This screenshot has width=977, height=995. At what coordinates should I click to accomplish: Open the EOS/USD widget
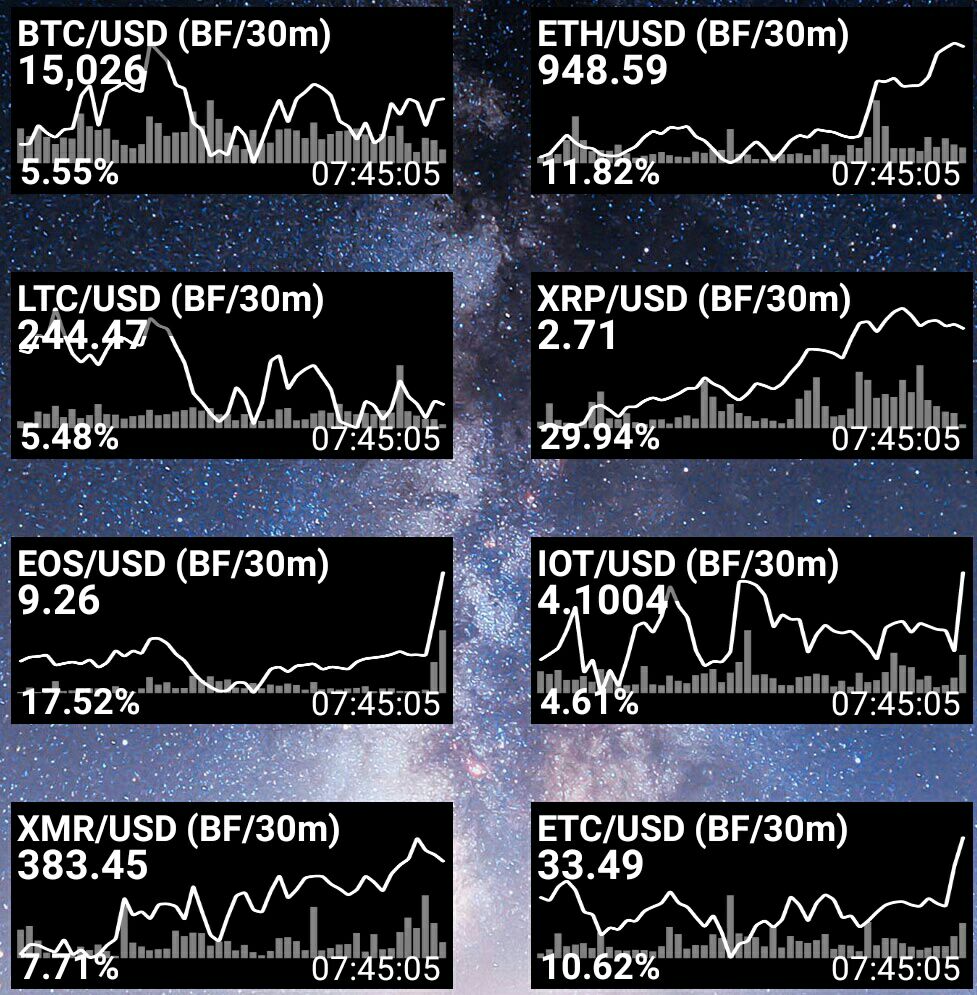point(232,631)
